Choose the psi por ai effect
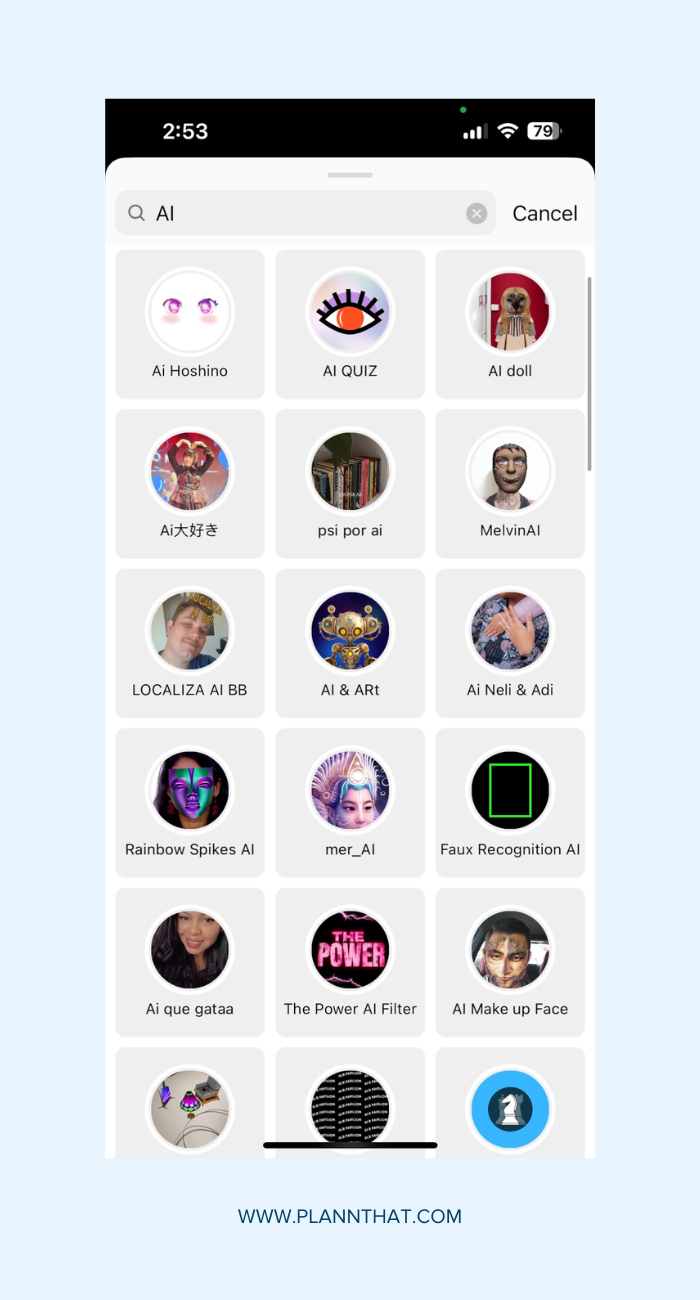700x1300 pixels. [350, 483]
